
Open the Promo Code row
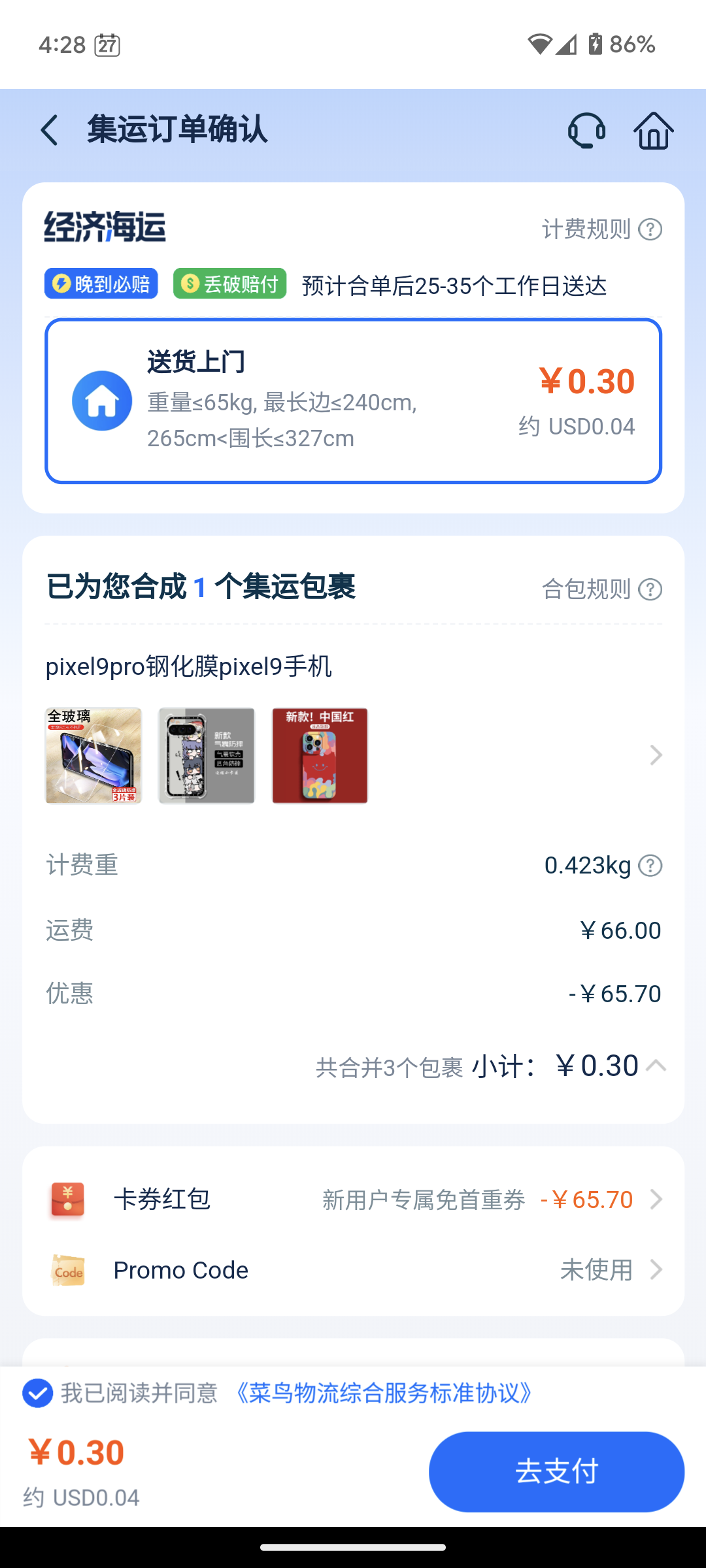(x=353, y=1270)
